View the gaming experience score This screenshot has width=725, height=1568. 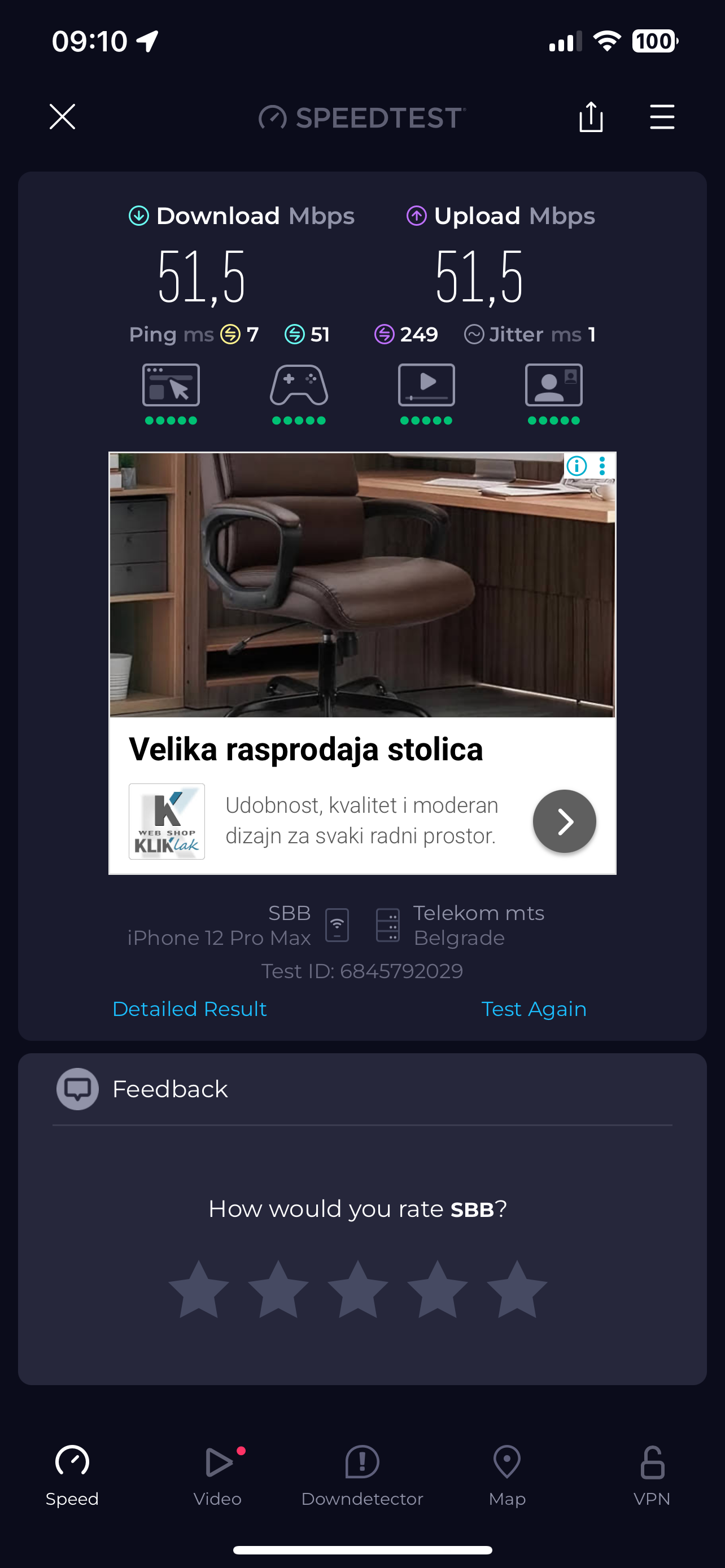[x=299, y=393]
